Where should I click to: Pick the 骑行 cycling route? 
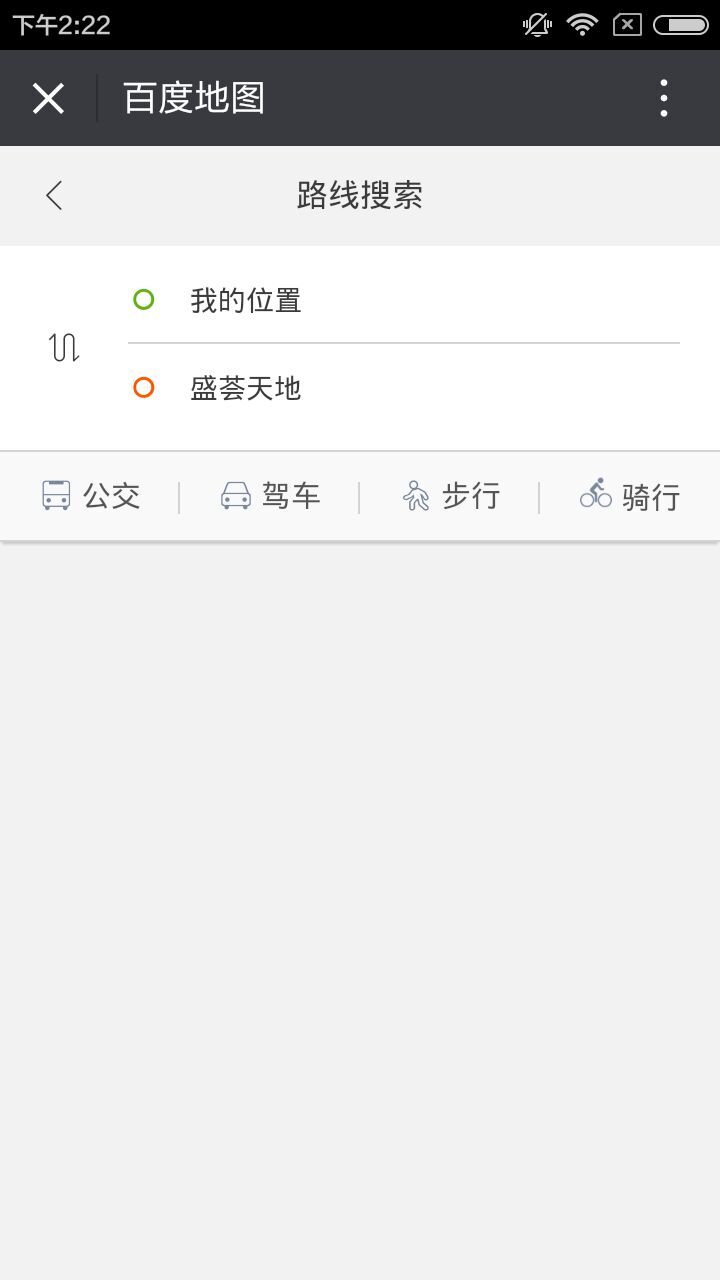pyautogui.click(x=630, y=496)
